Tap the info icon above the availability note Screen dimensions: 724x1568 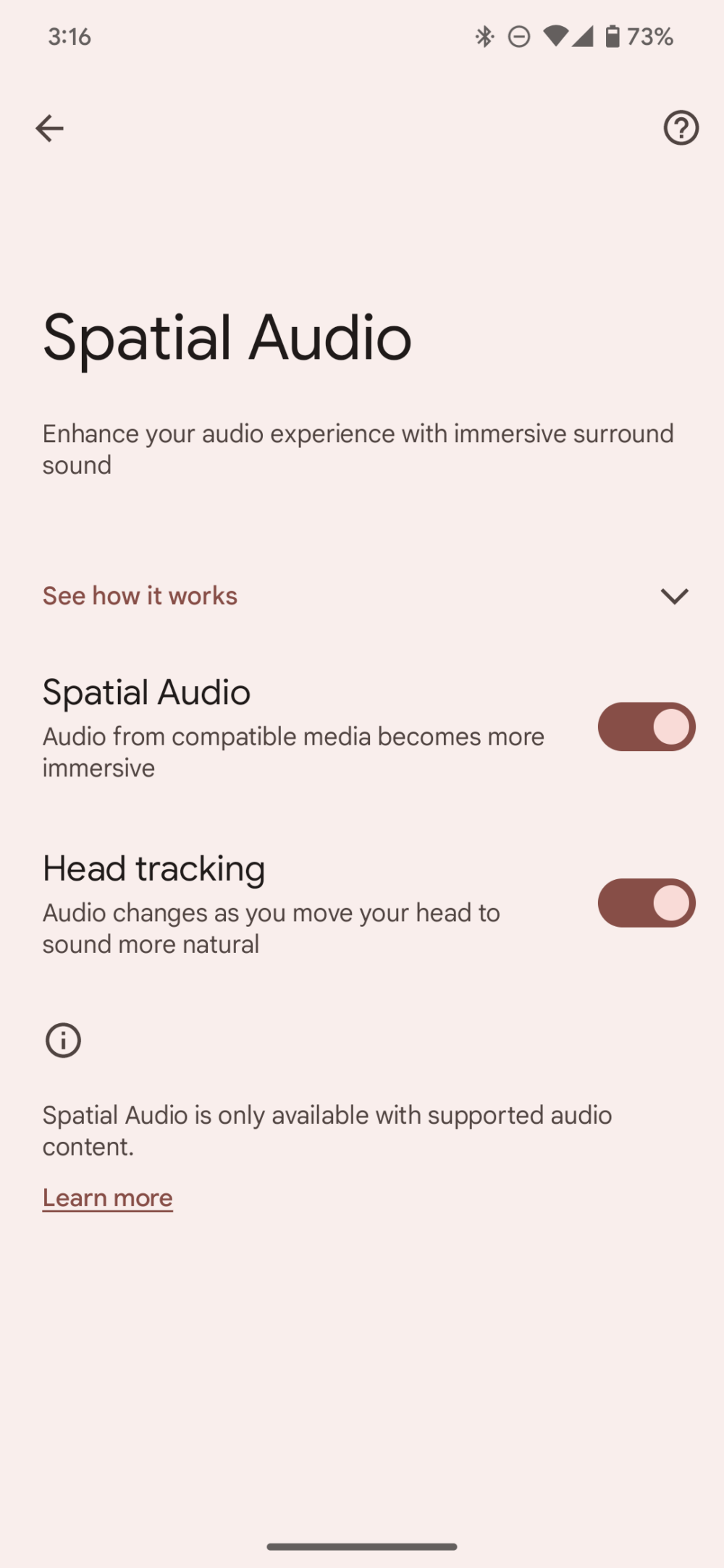63,1040
